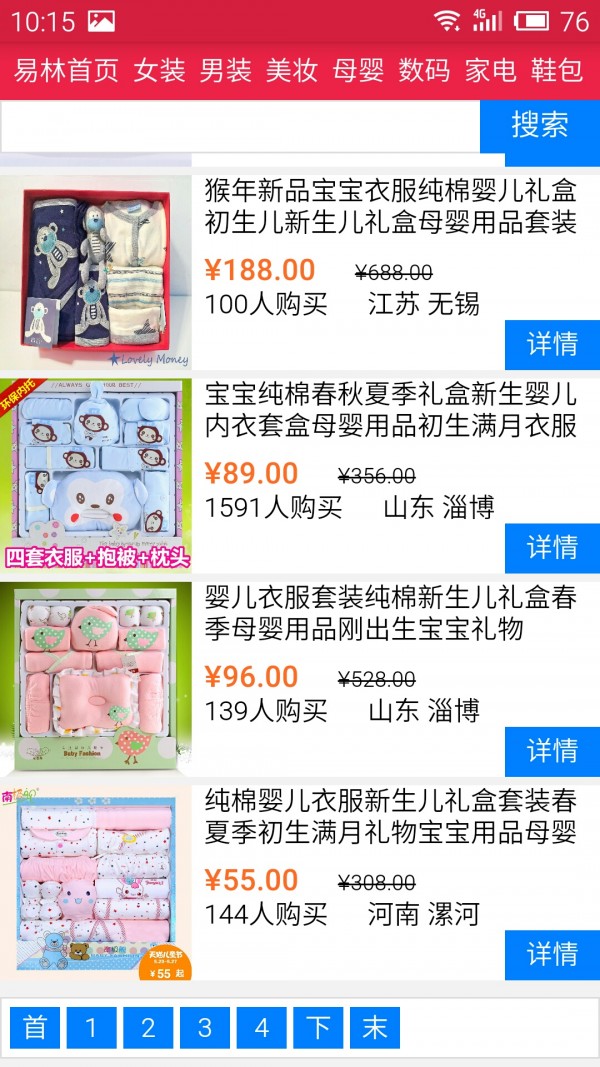
Task: View 详情 for the ¥89.00 gift box
Action: [x=552, y=547]
